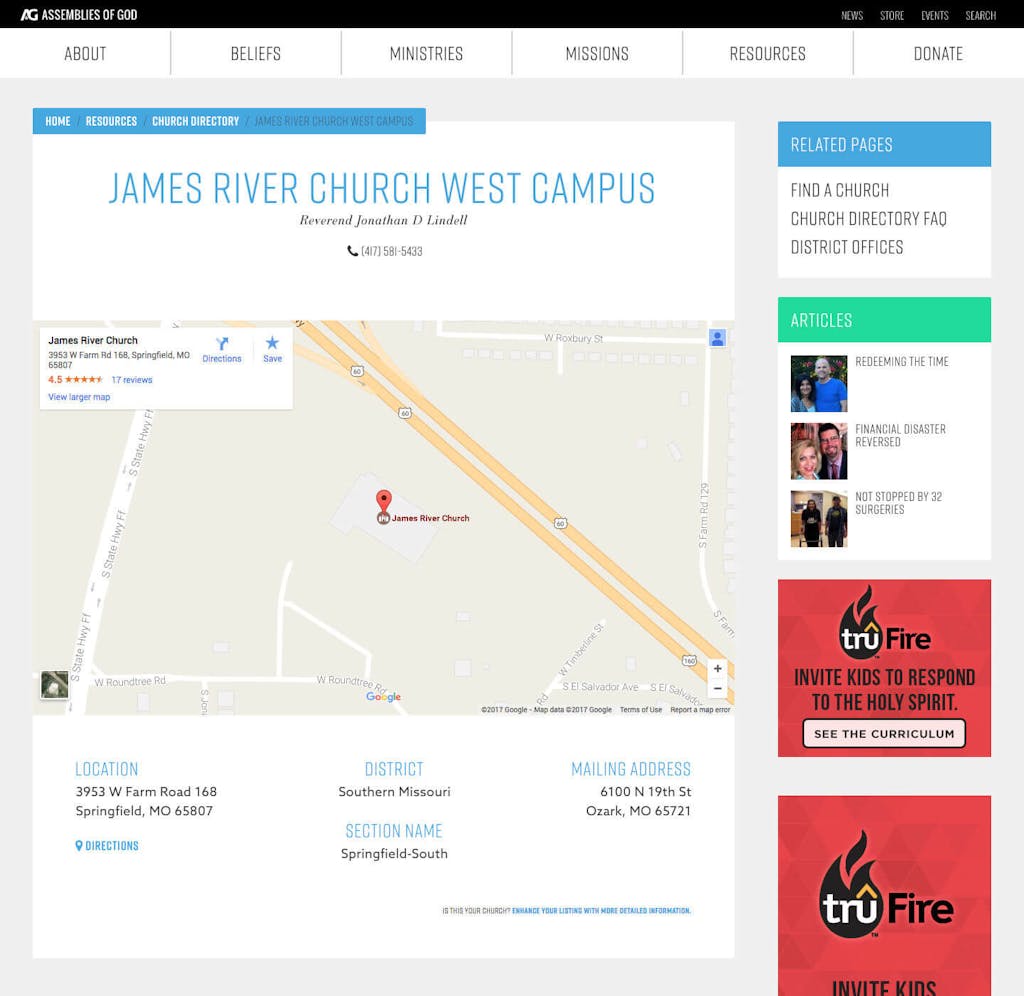1024x996 pixels.
Task: Save this place on the map
Action: pyautogui.click(x=272, y=349)
